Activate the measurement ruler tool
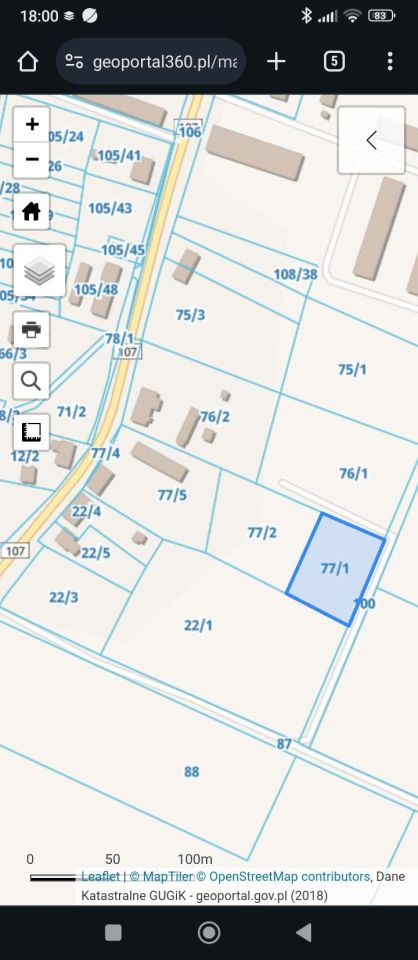Image resolution: width=418 pixels, height=960 pixels. tap(31, 432)
